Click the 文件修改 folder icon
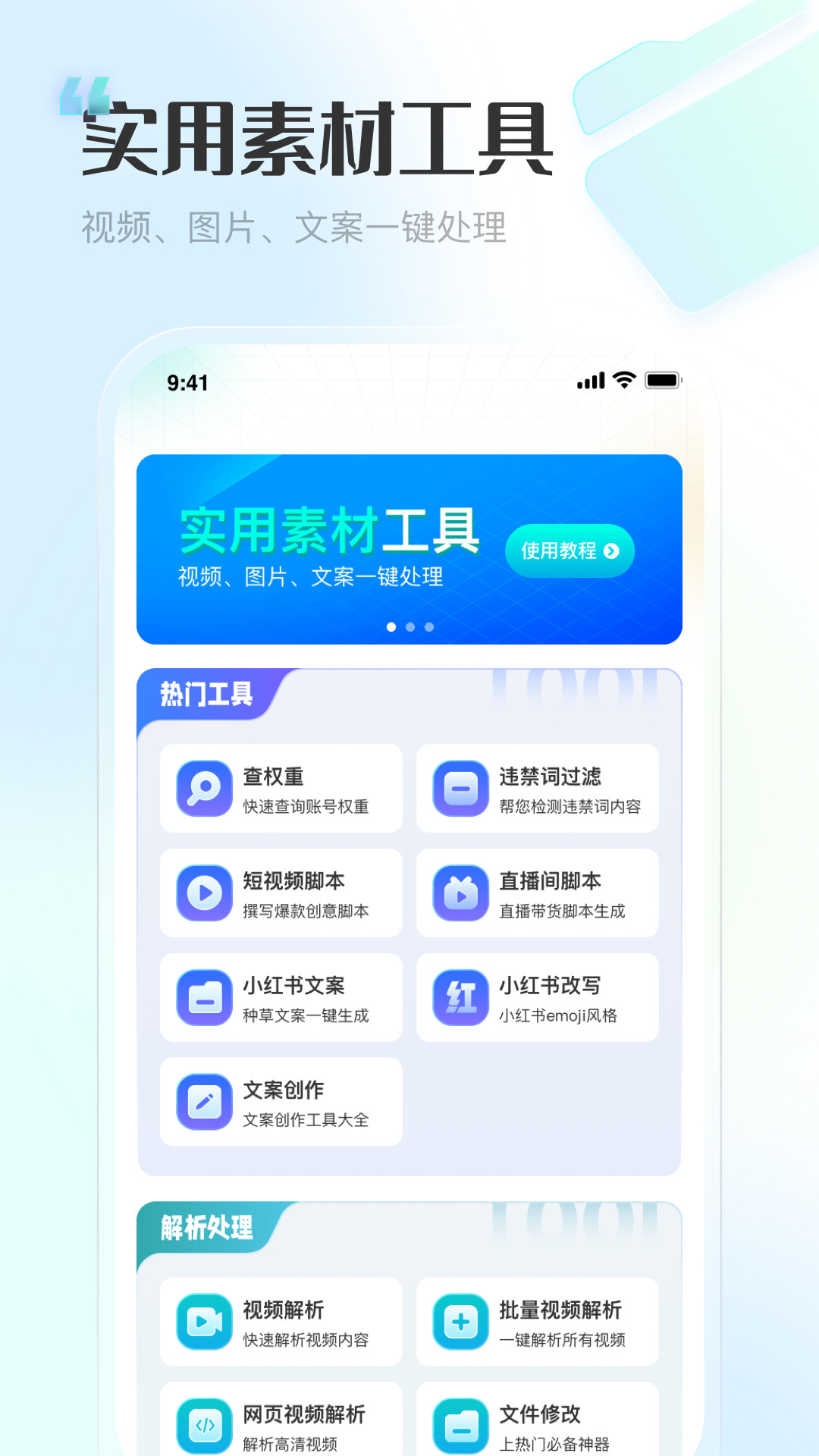Viewport: 819px width, 1456px height. tap(459, 1424)
